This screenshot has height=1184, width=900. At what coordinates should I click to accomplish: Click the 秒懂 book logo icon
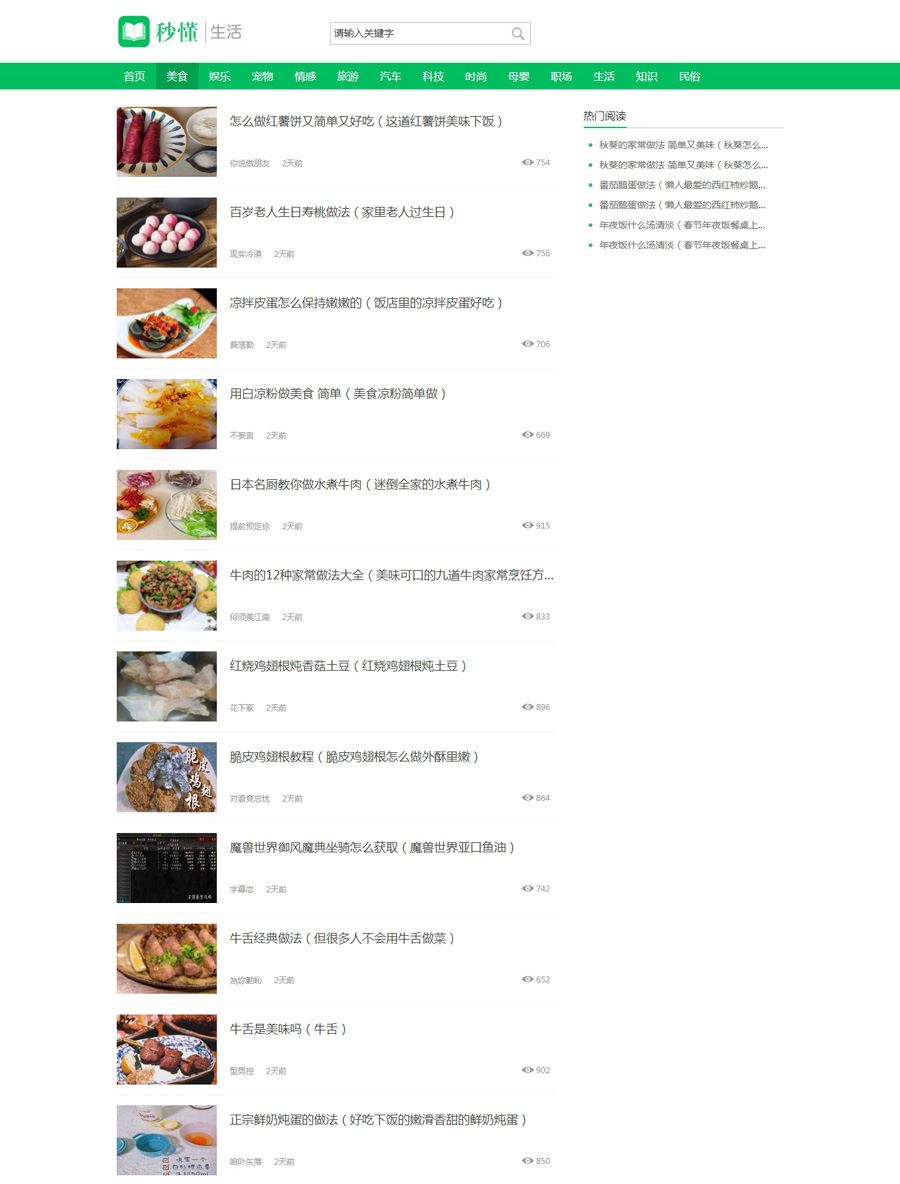(133, 31)
